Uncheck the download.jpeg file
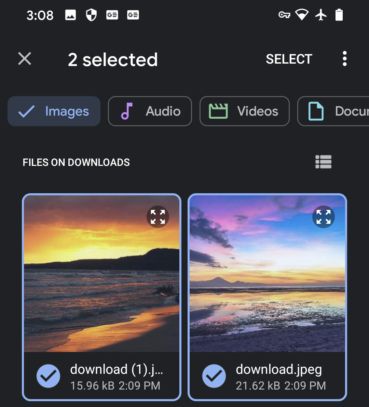This screenshot has width=369, height=407. (214, 376)
